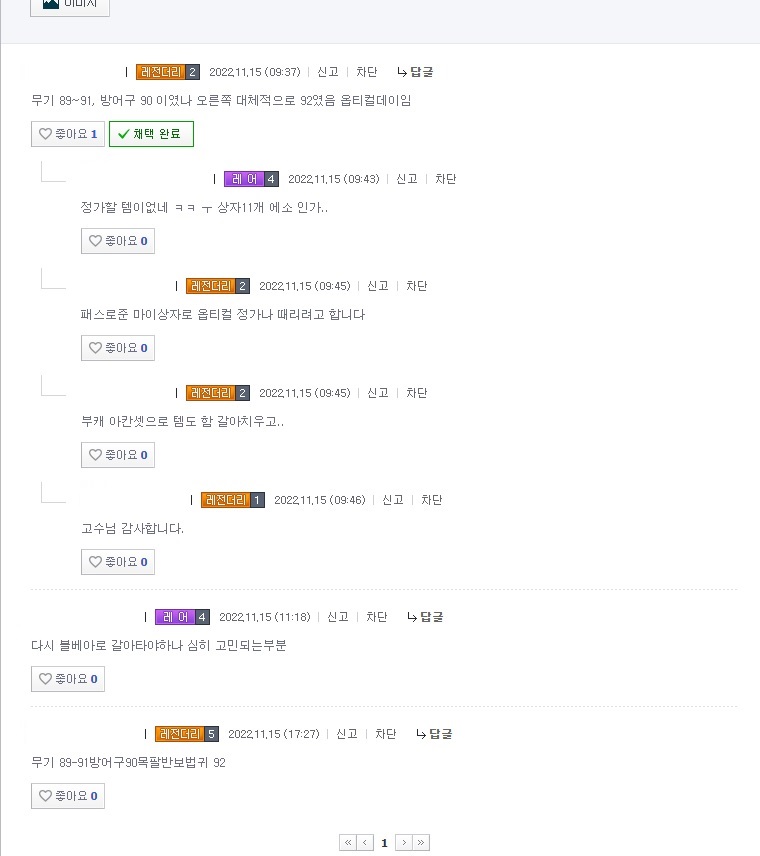Reply to the 11:18 comment

pyautogui.click(x=425, y=617)
